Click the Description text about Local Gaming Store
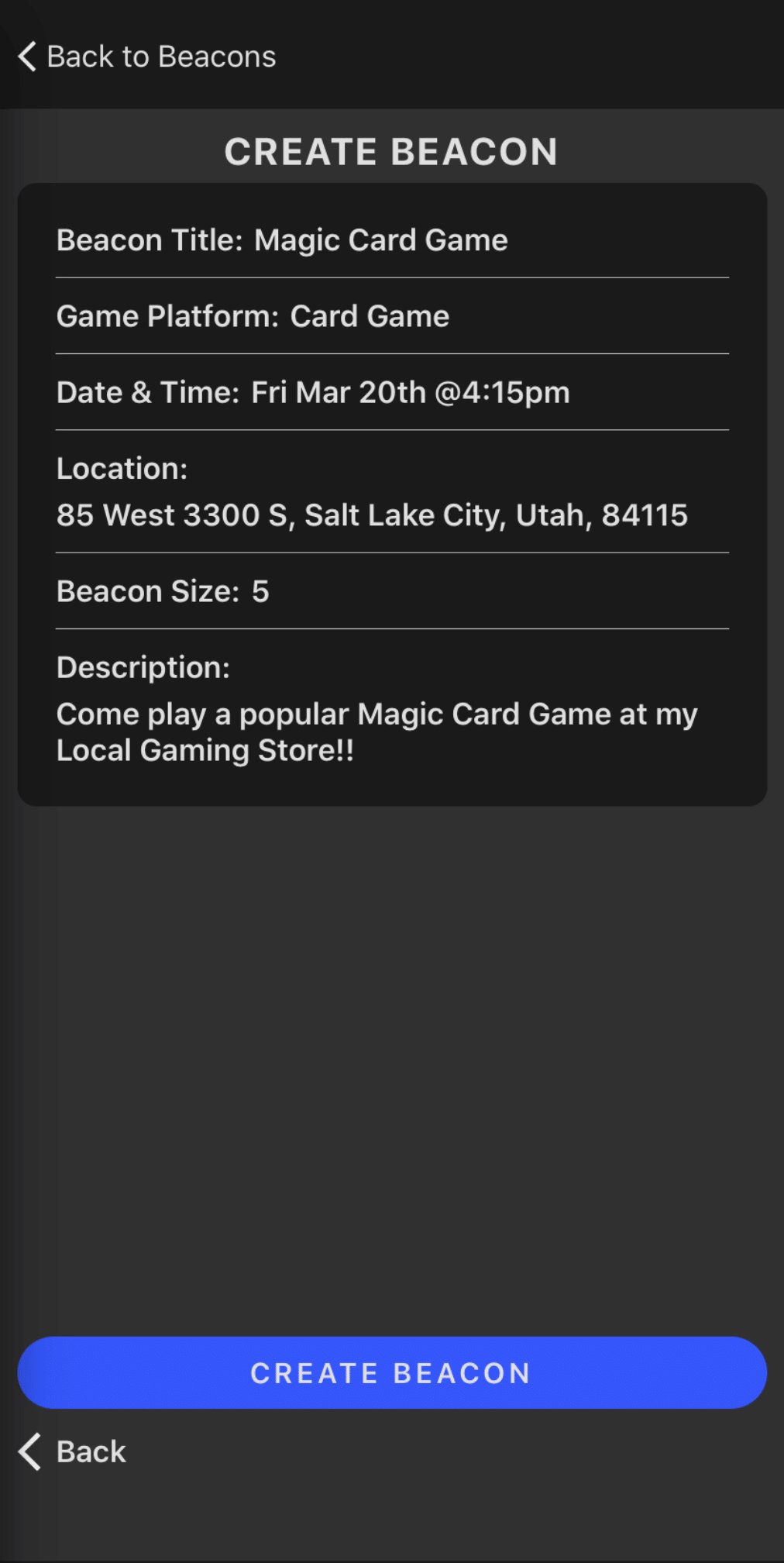This screenshot has width=784, height=1563. coord(377,732)
